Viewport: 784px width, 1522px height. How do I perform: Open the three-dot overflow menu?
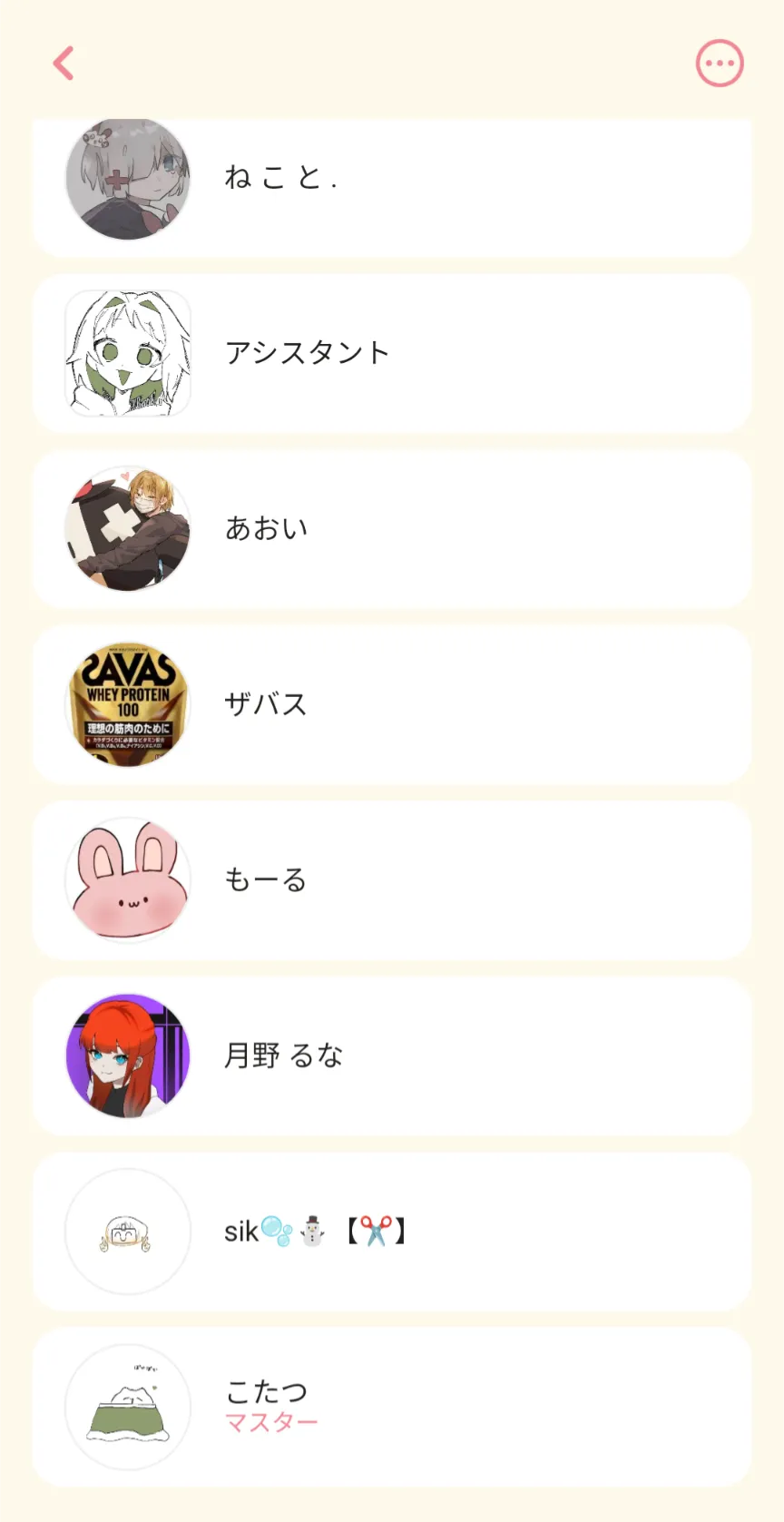(720, 64)
